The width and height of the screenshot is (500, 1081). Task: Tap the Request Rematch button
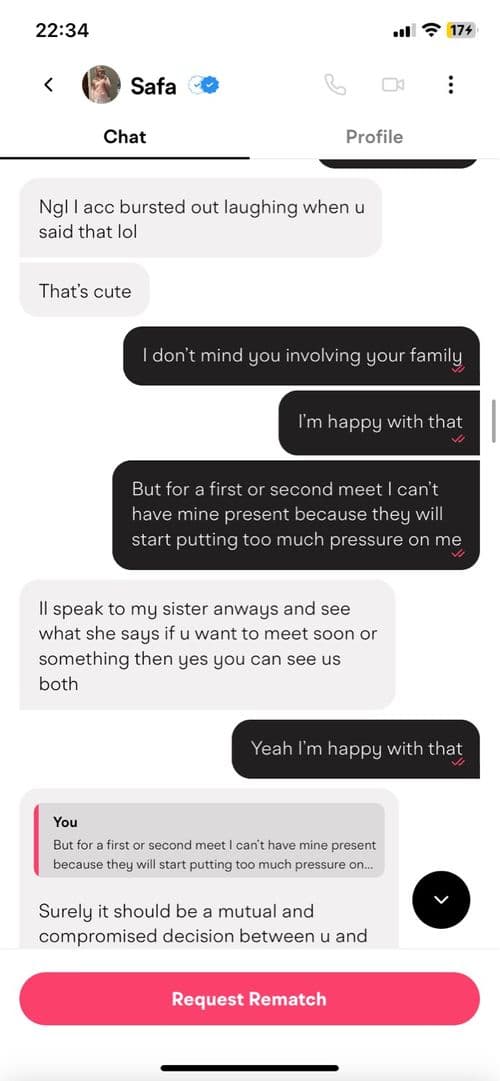coord(250,999)
